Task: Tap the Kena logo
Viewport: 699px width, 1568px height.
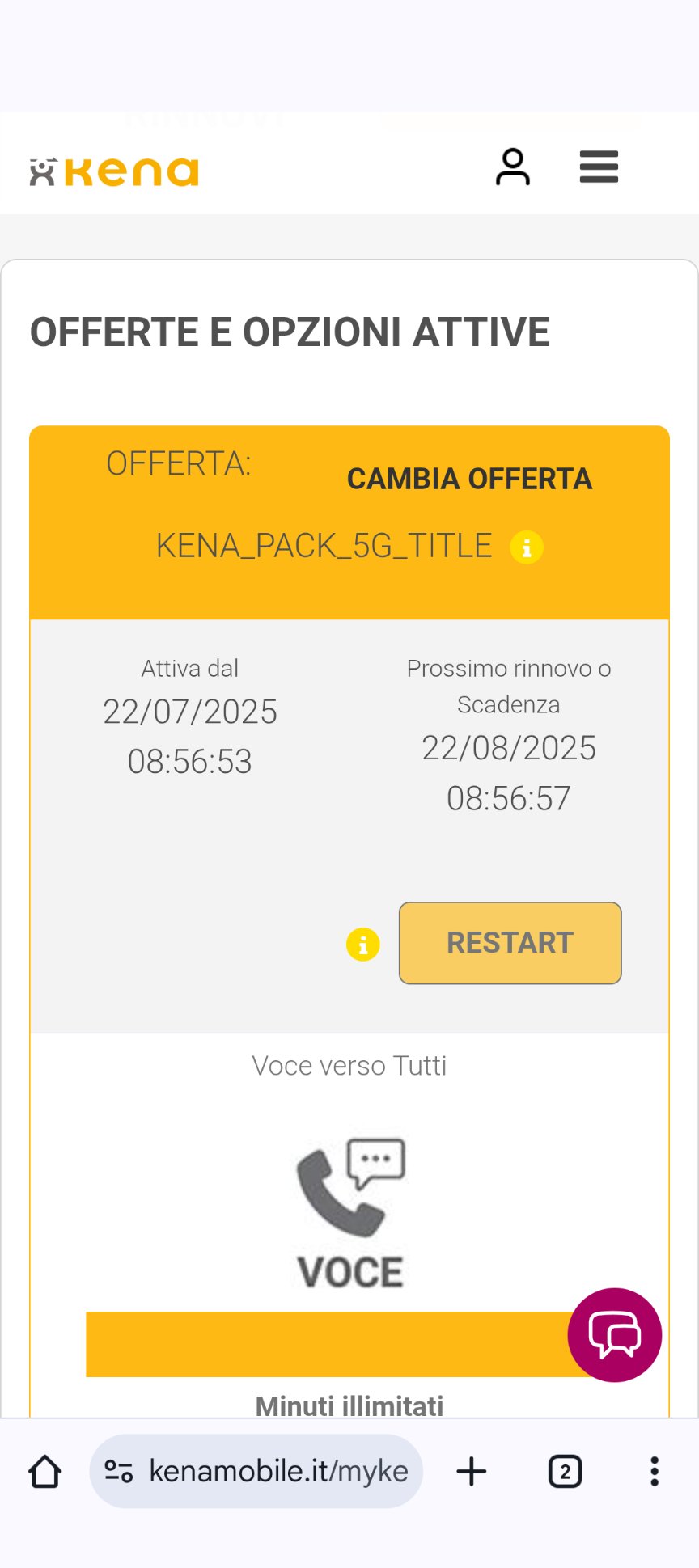Action: (x=114, y=171)
